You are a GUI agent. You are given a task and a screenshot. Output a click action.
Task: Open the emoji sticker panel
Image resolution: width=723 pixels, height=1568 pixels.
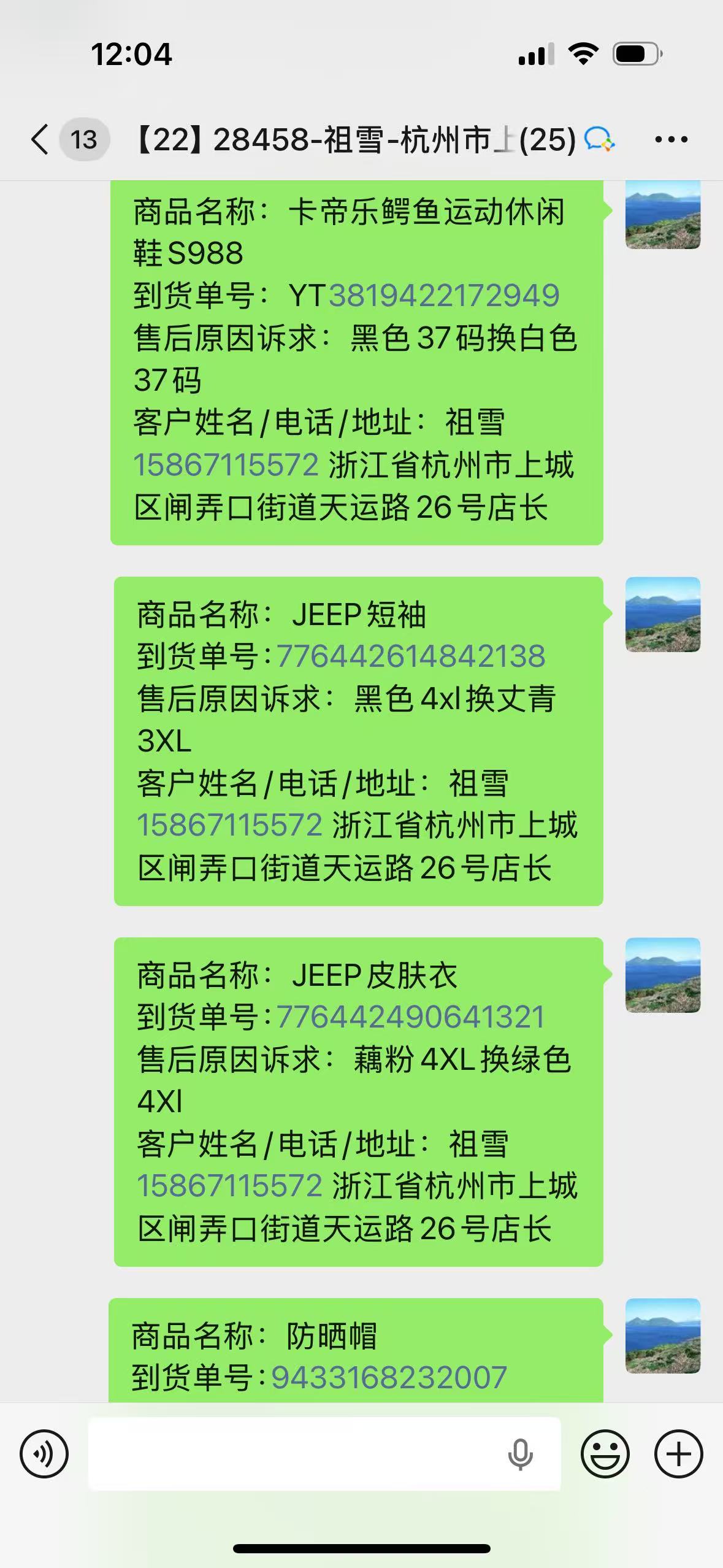click(x=605, y=1453)
